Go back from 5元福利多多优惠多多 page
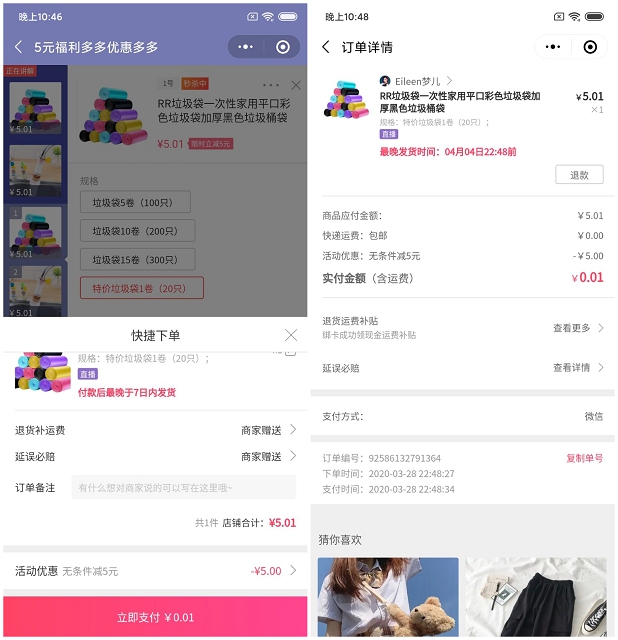Screen dimensions: 618x640 (18, 47)
